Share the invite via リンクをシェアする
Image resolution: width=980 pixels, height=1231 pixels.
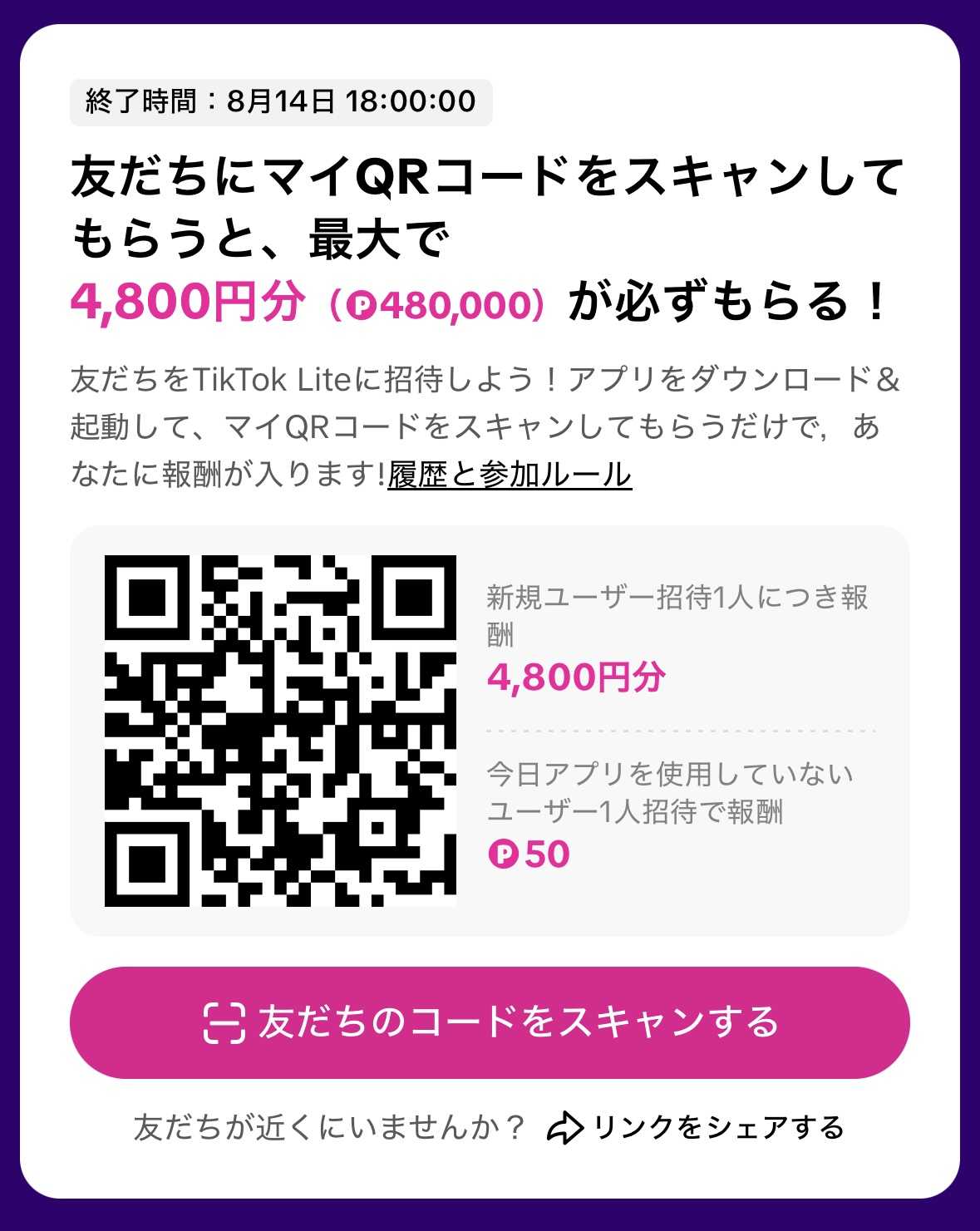pos(696,1128)
